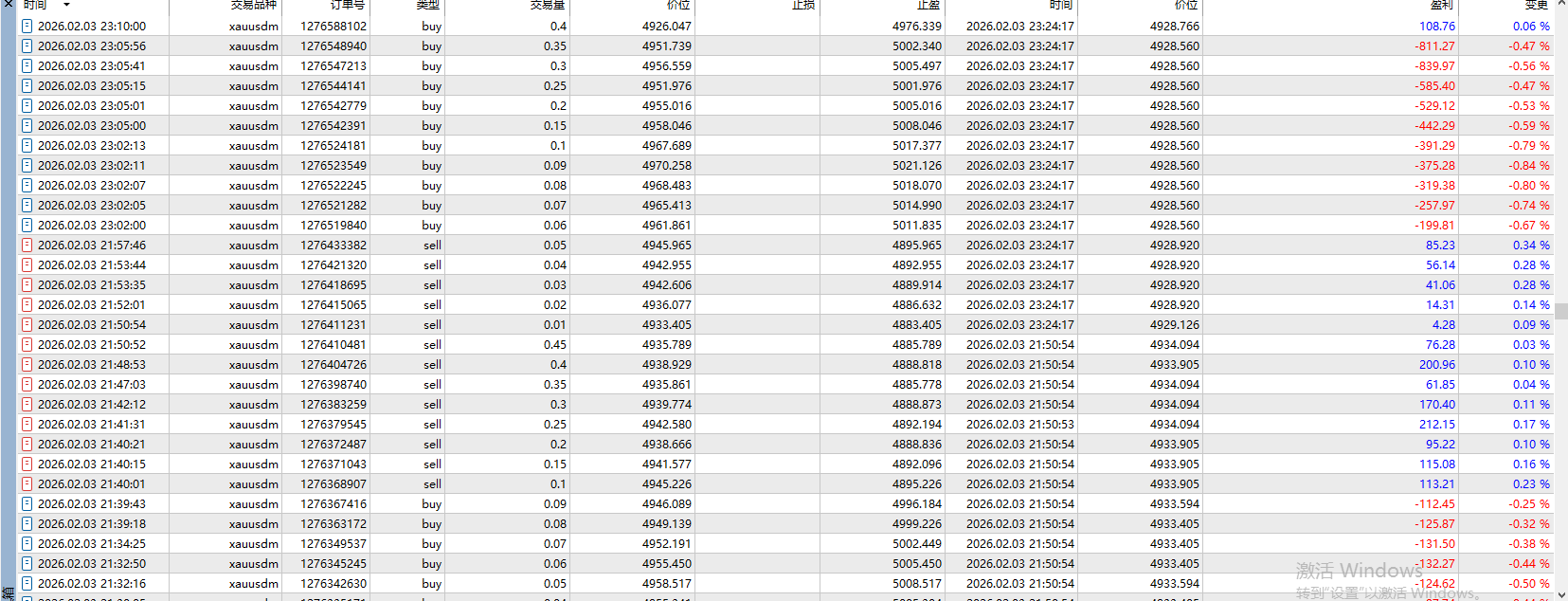
Task: Click the scrollbar down arrow
Action: [1560, 594]
